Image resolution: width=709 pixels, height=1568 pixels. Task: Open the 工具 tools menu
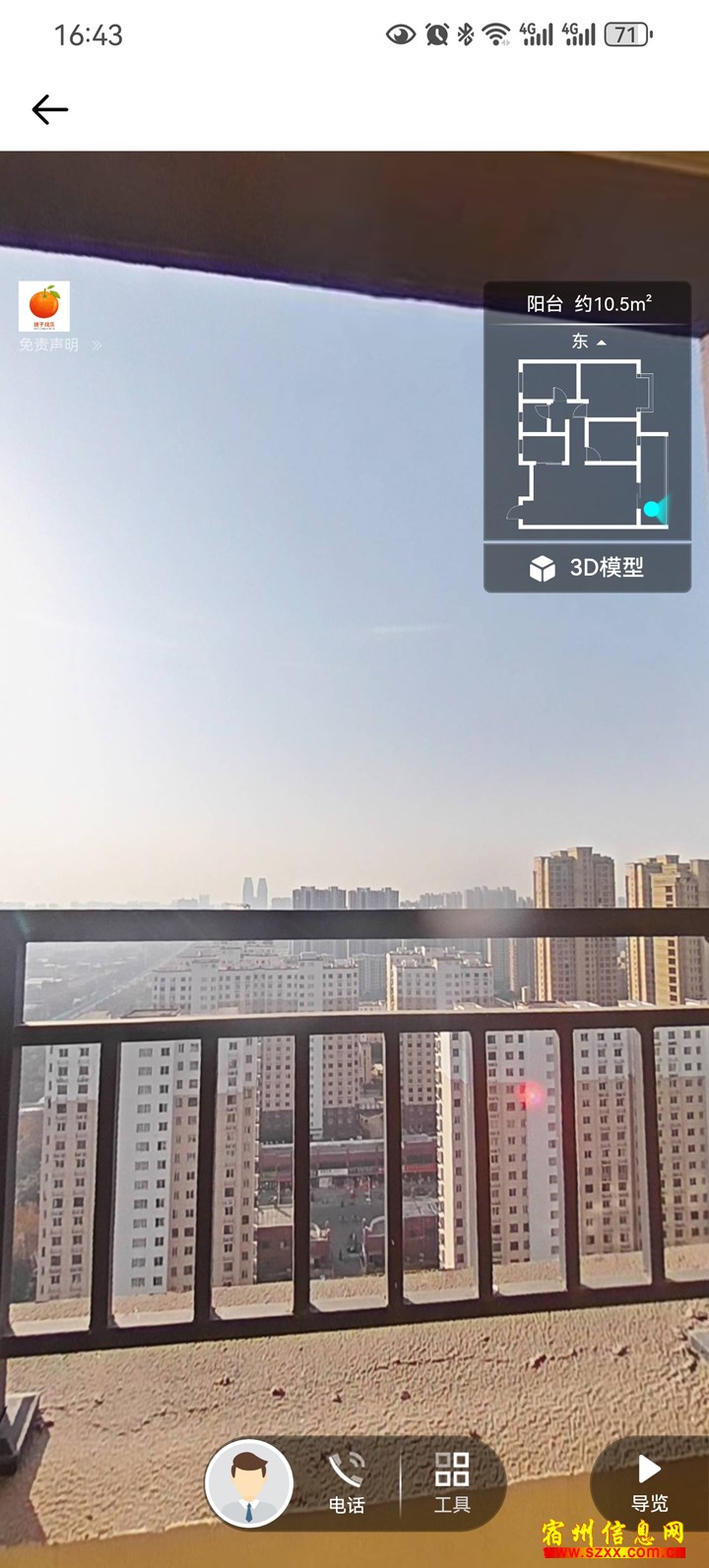(452, 1483)
